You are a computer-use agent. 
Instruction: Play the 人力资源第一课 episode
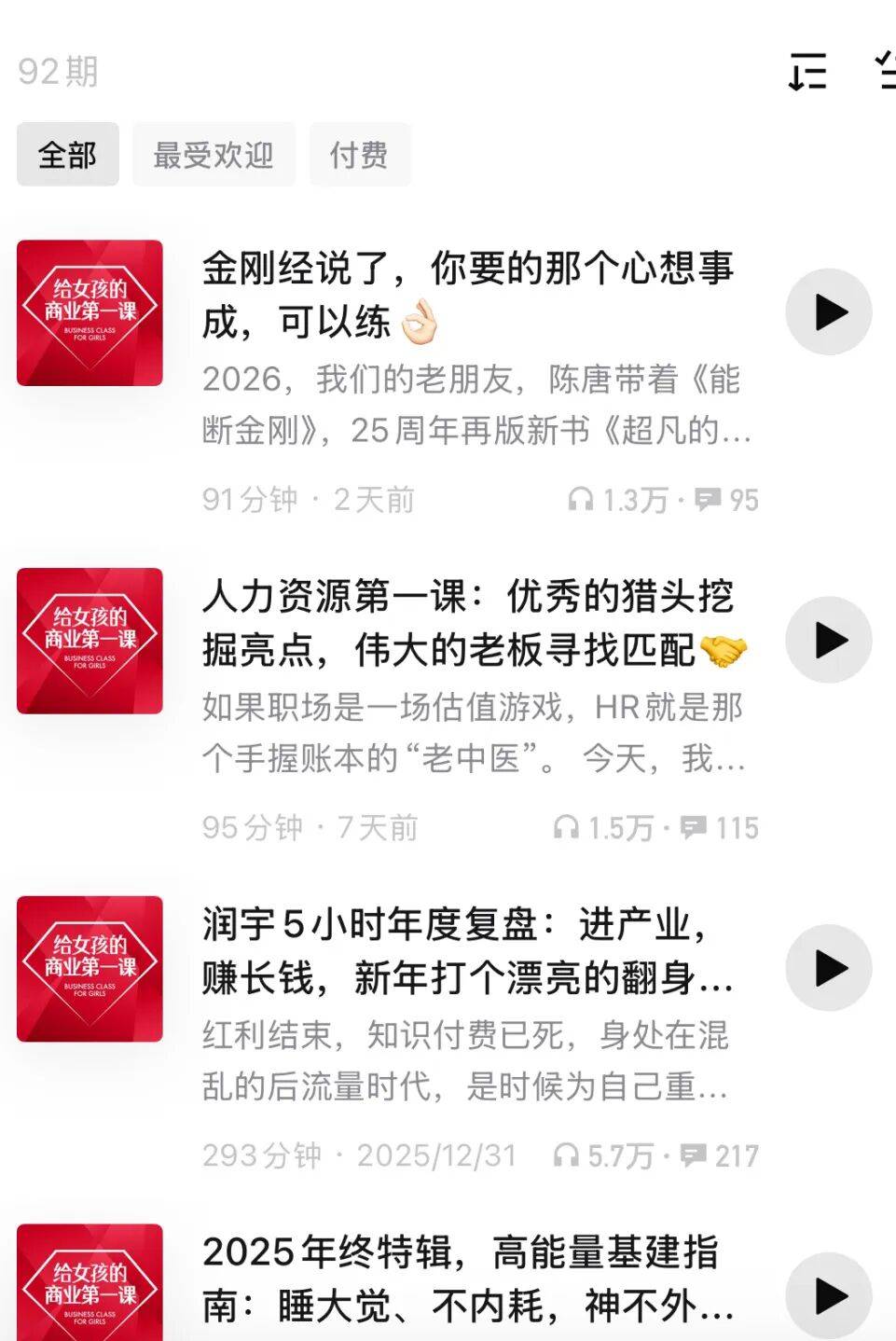(827, 641)
